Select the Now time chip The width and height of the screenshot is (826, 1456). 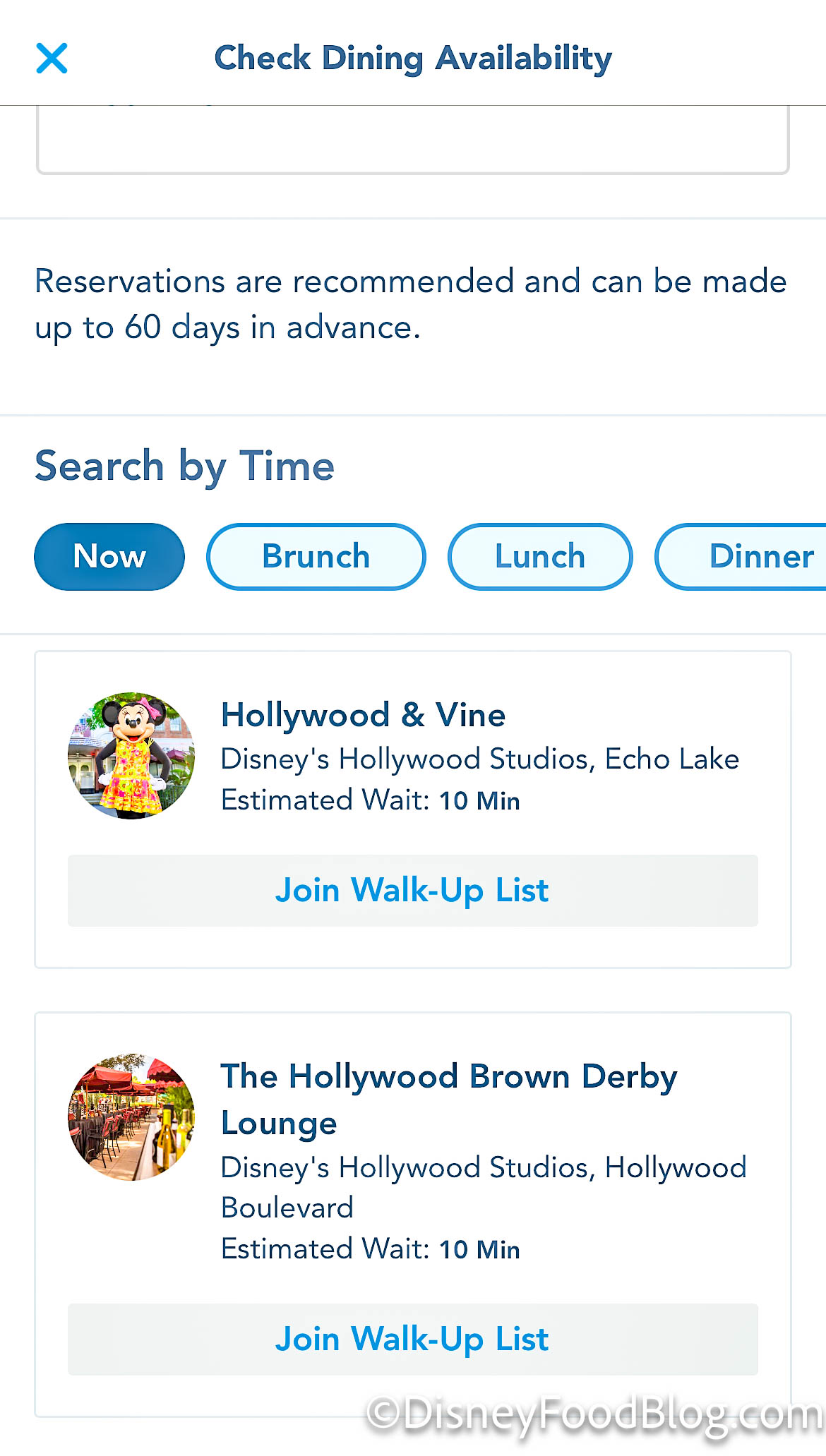109,557
